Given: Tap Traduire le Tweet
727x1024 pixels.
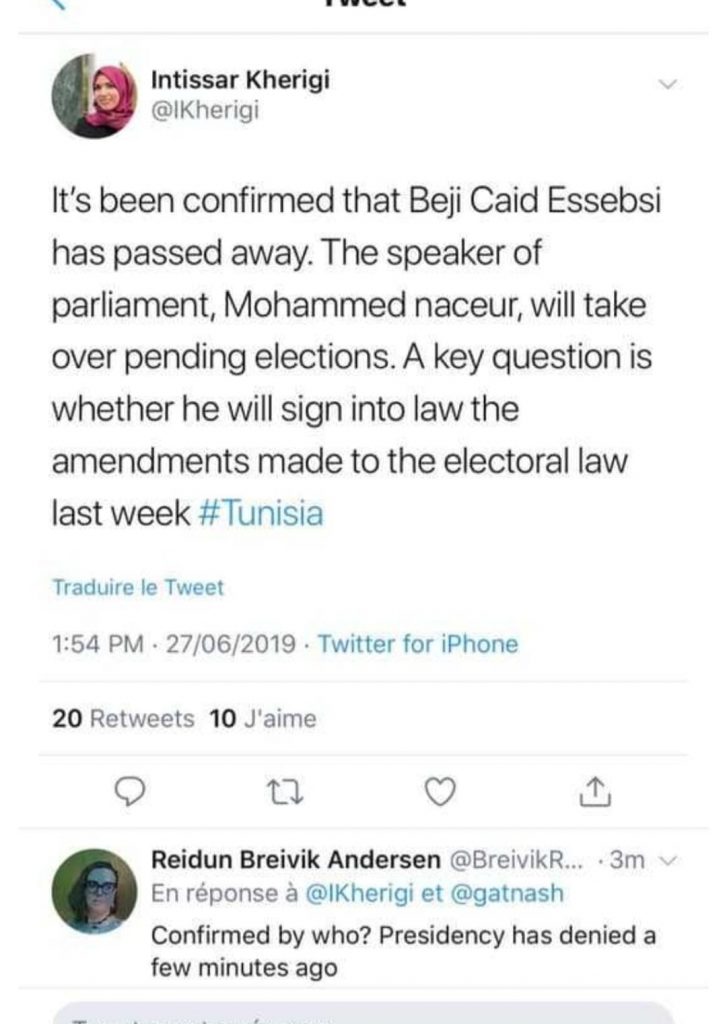Looking at the screenshot, I should (138, 588).
